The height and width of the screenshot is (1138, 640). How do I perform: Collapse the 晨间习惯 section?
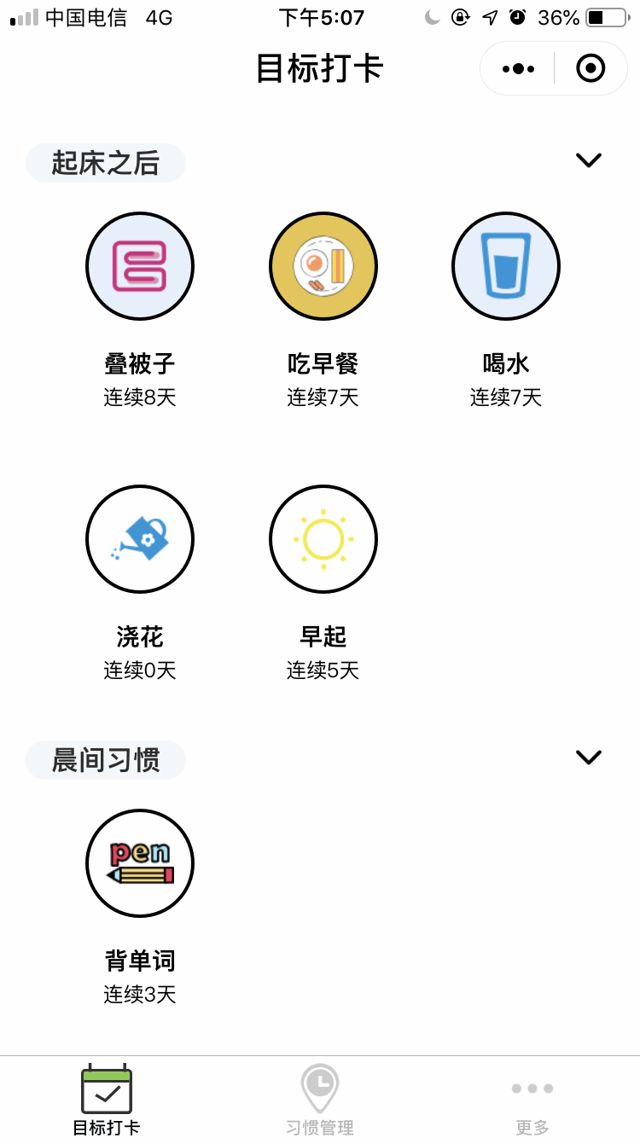589,757
